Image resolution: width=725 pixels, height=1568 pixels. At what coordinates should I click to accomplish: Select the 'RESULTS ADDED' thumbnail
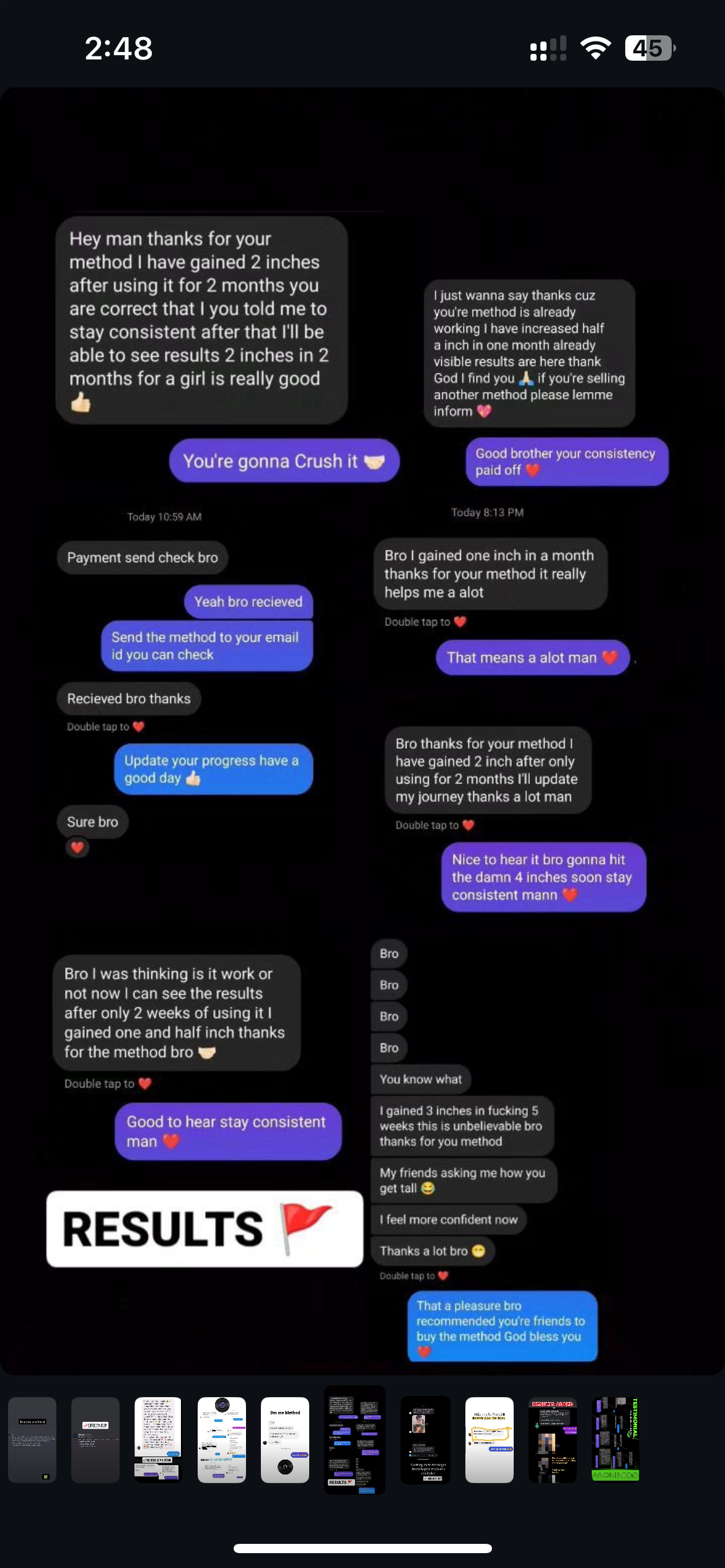pyautogui.click(x=553, y=1440)
